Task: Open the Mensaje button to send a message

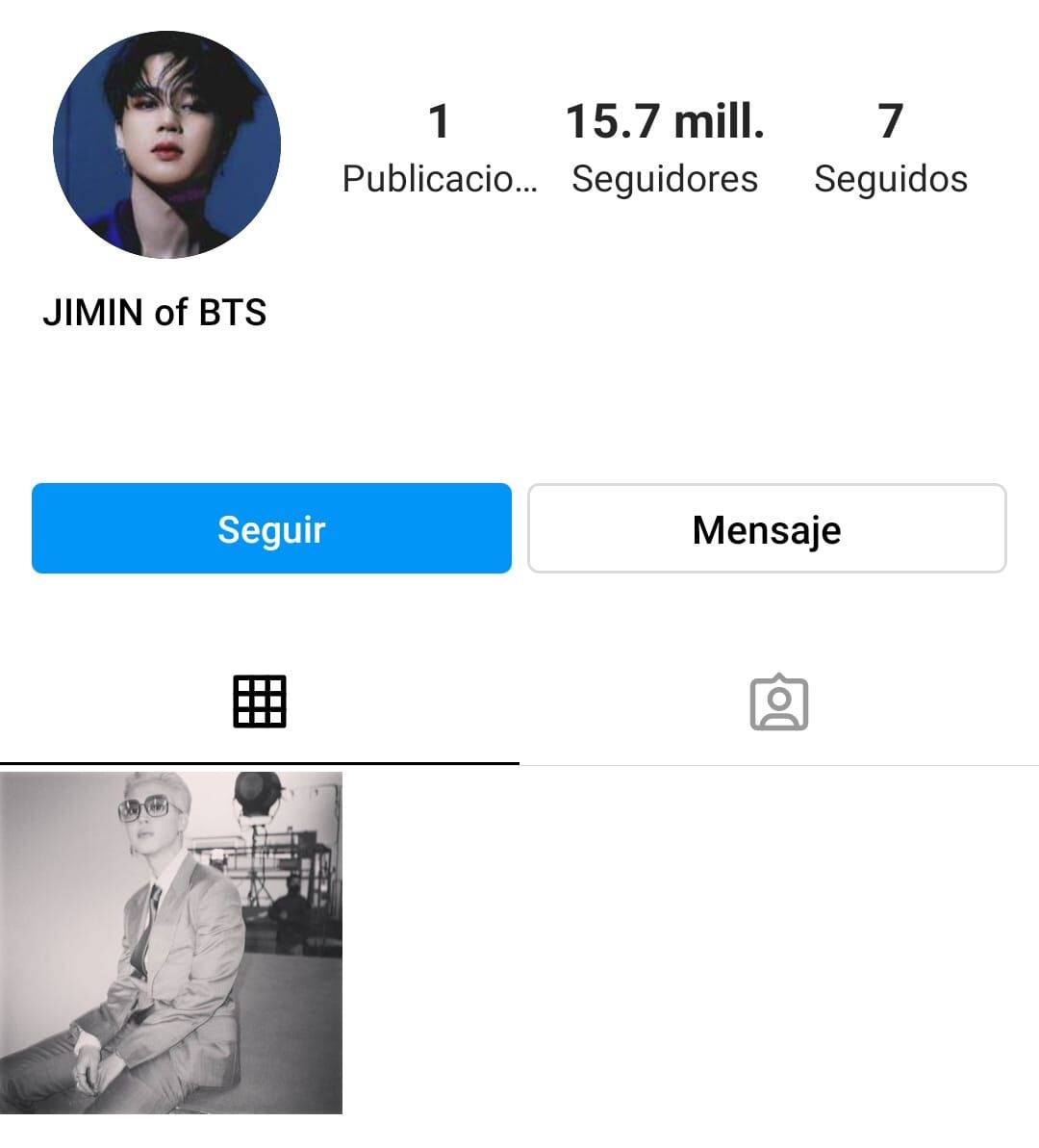Action: (767, 528)
